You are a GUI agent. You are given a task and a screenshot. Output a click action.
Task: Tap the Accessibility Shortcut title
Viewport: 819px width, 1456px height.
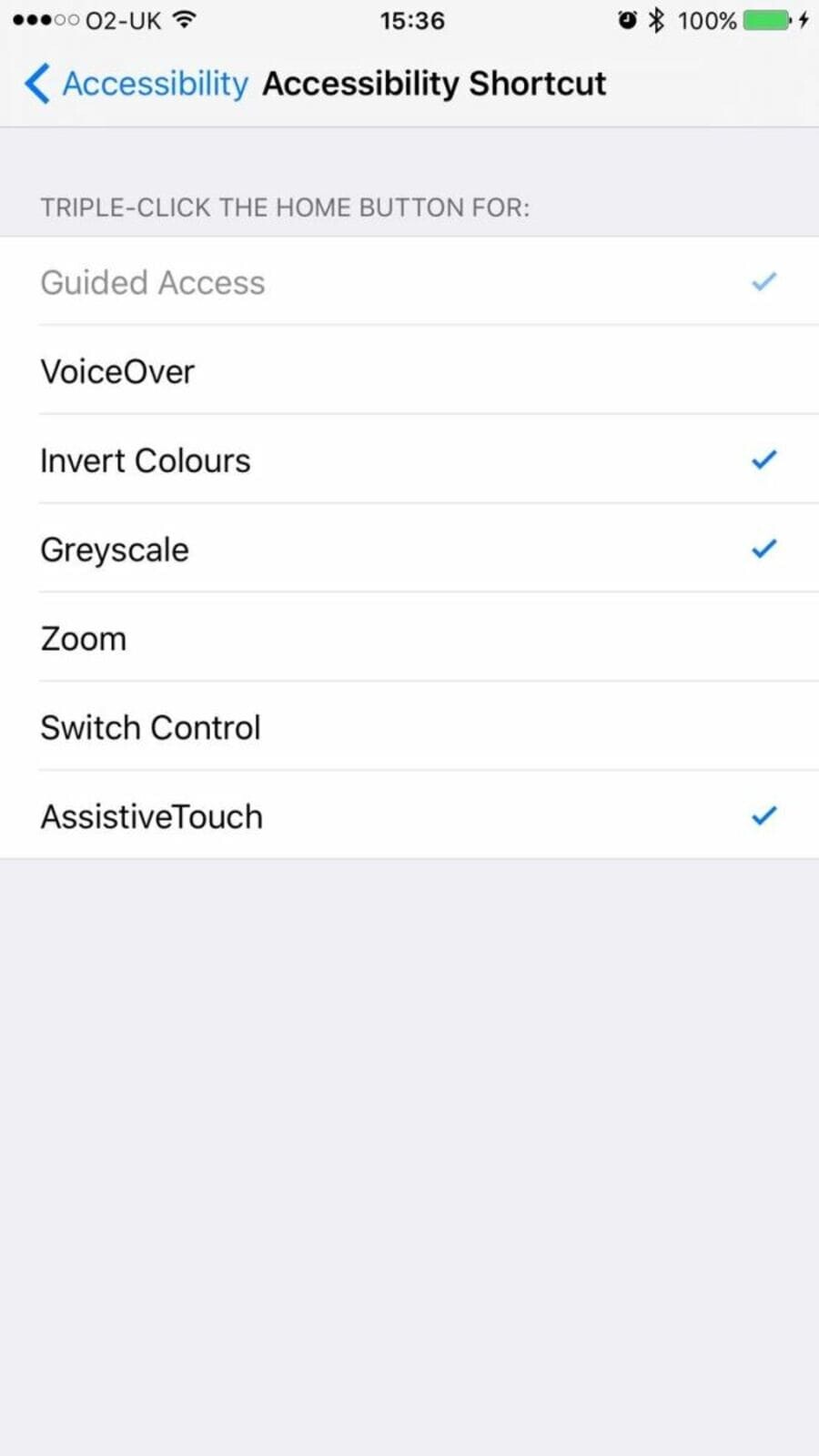click(x=434, y=83)
